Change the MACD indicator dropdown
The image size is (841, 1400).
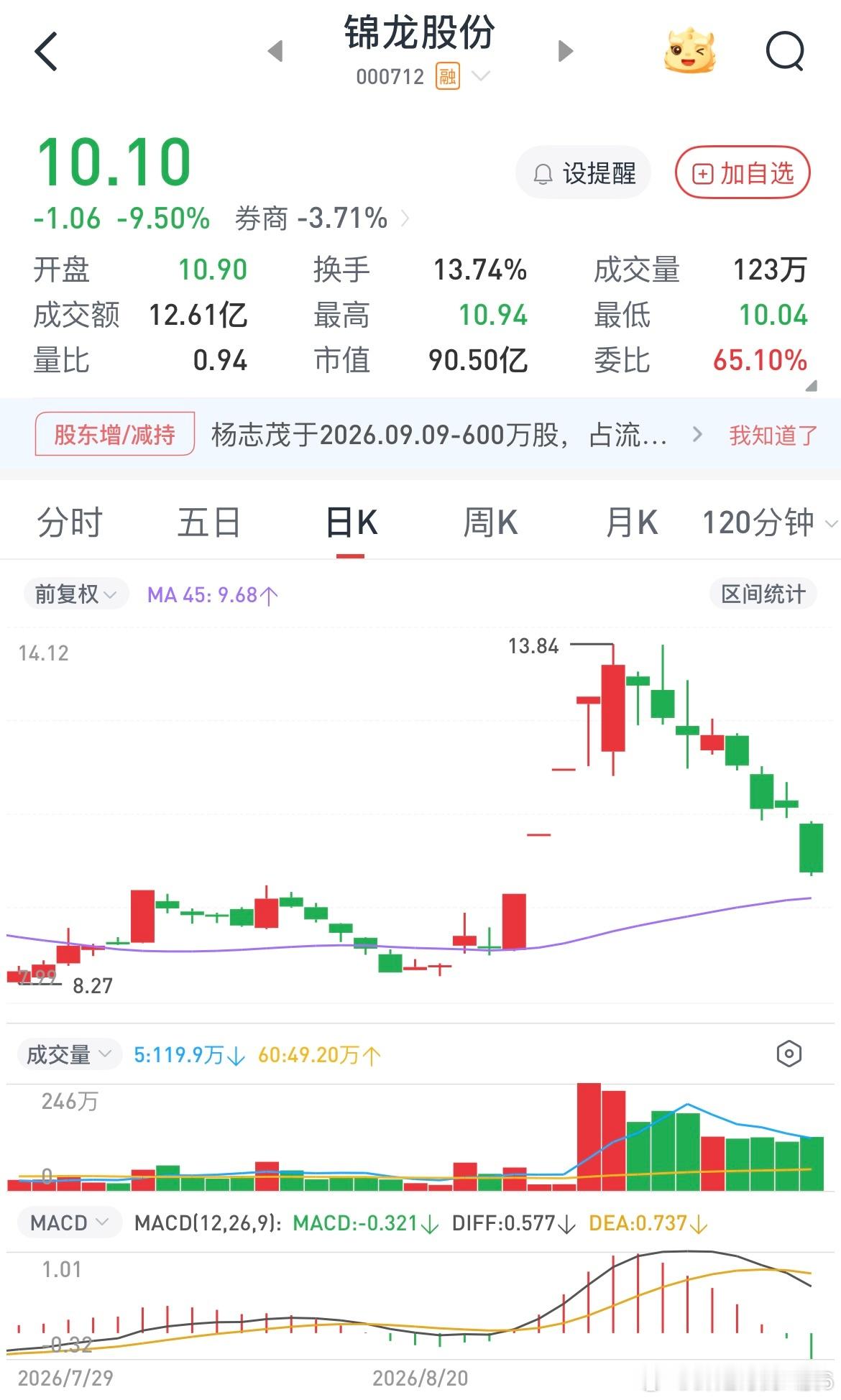69,1222
